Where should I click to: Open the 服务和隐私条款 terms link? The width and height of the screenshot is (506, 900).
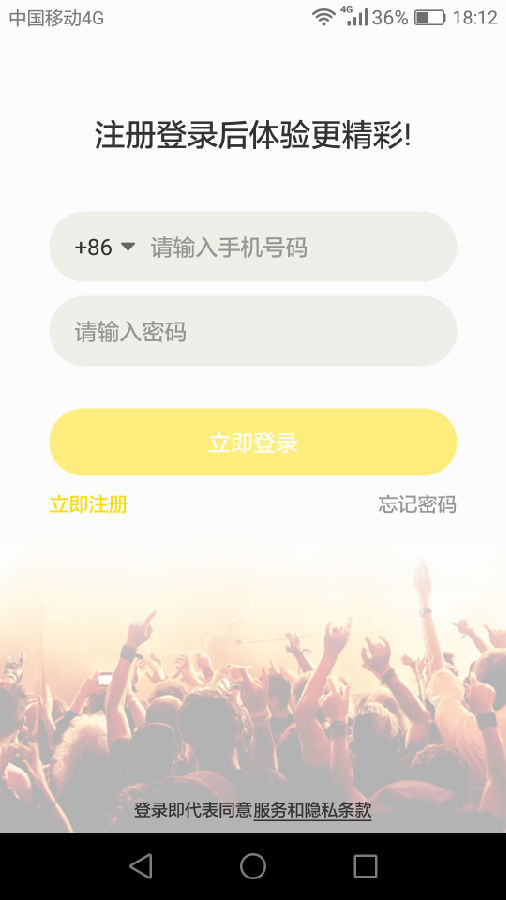coord(313,810)
